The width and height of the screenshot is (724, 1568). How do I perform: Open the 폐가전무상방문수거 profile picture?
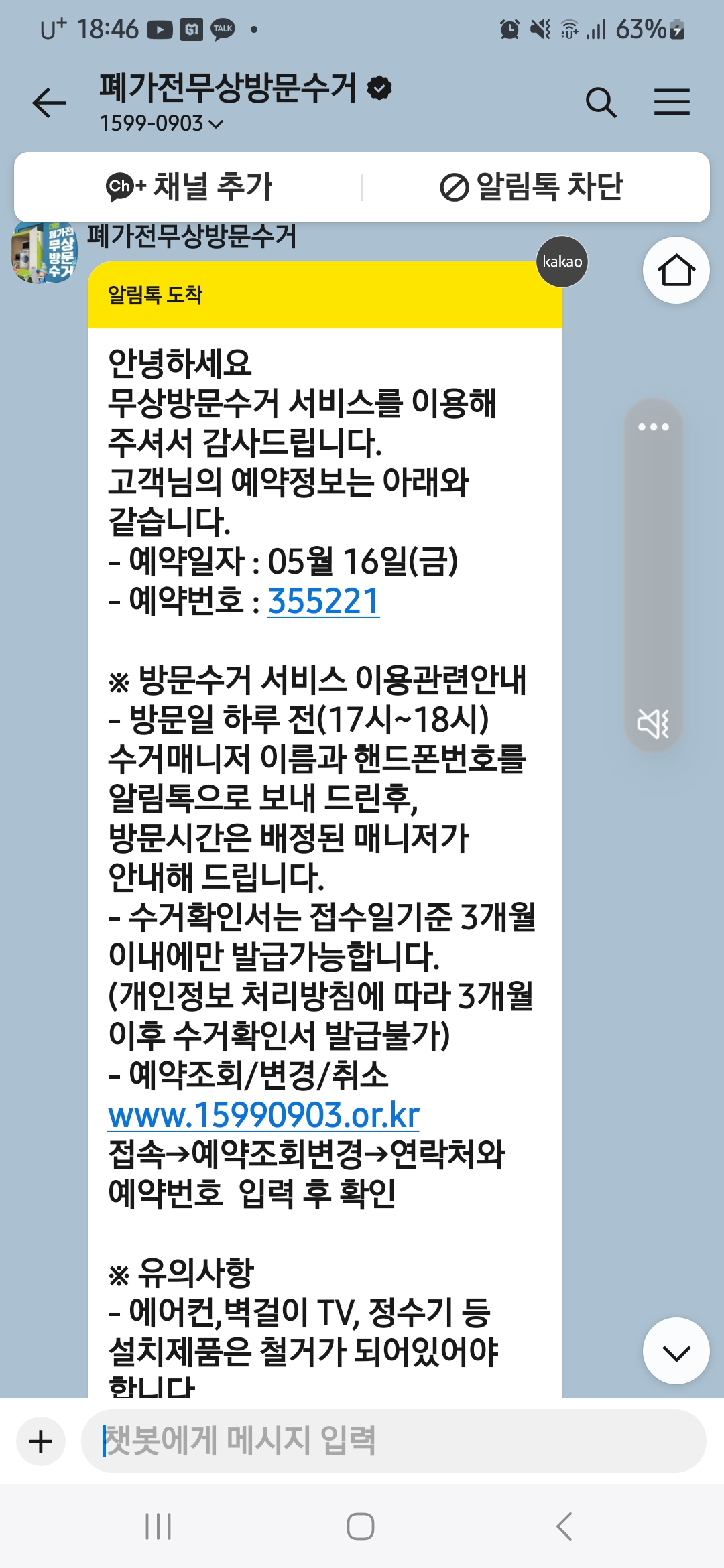pos(44,253)
